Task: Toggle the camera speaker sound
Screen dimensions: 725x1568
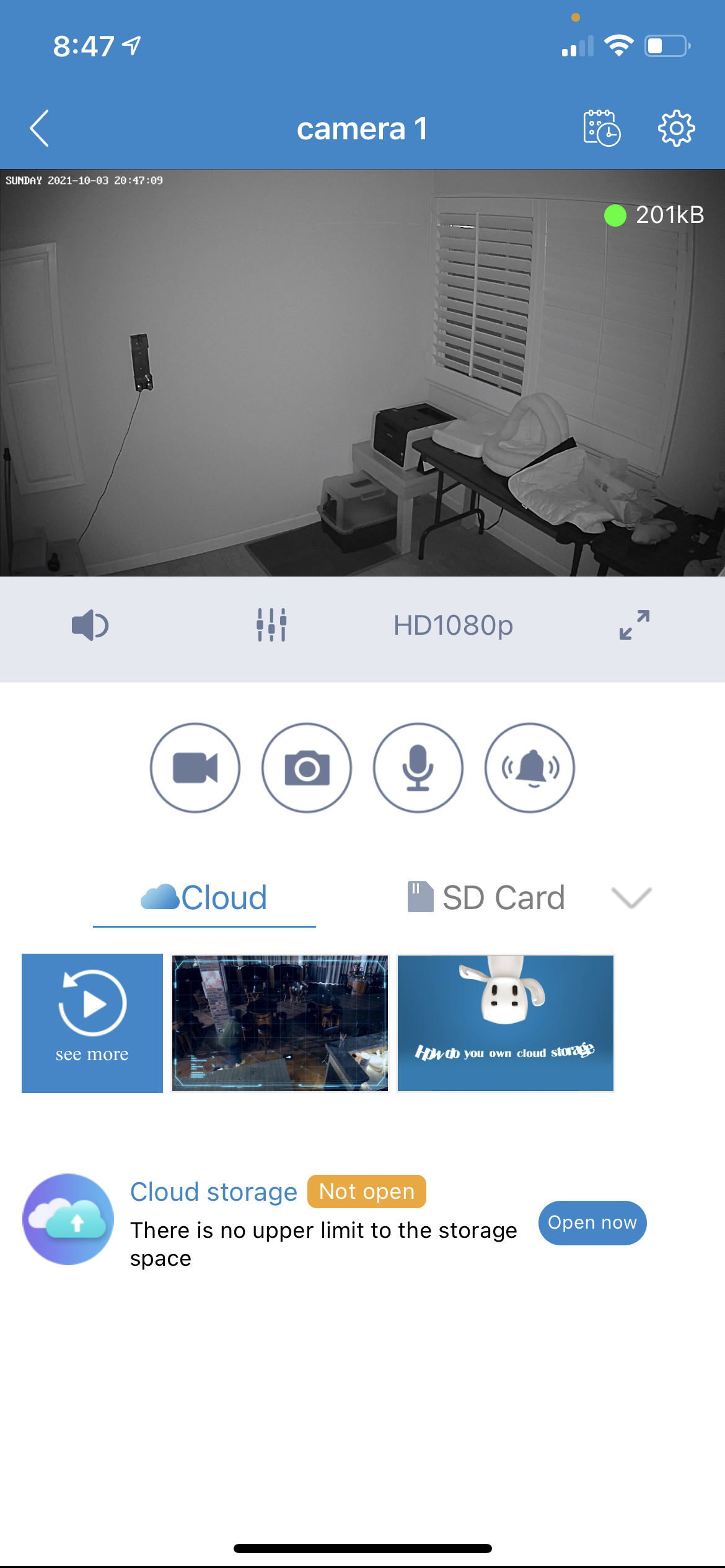Action: pos(90,625)
